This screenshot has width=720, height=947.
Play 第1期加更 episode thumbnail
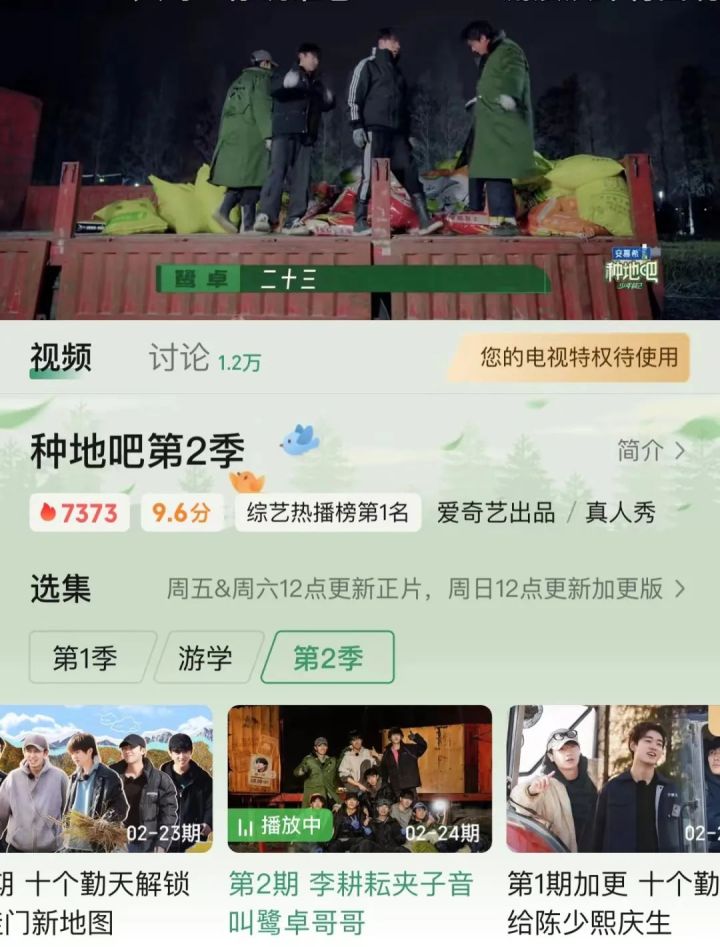click(612, 779)
